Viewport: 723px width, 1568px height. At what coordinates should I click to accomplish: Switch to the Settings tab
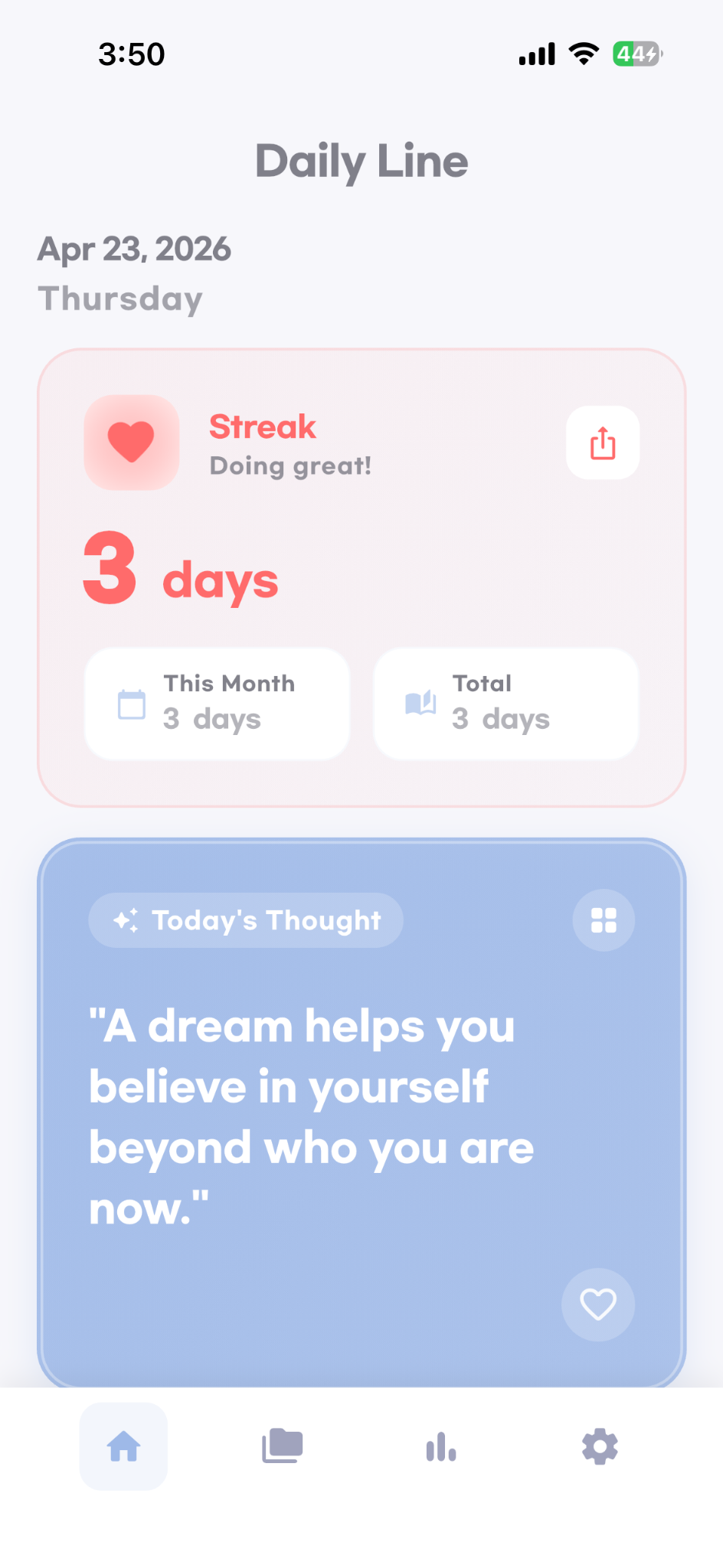pos(599,1447)
